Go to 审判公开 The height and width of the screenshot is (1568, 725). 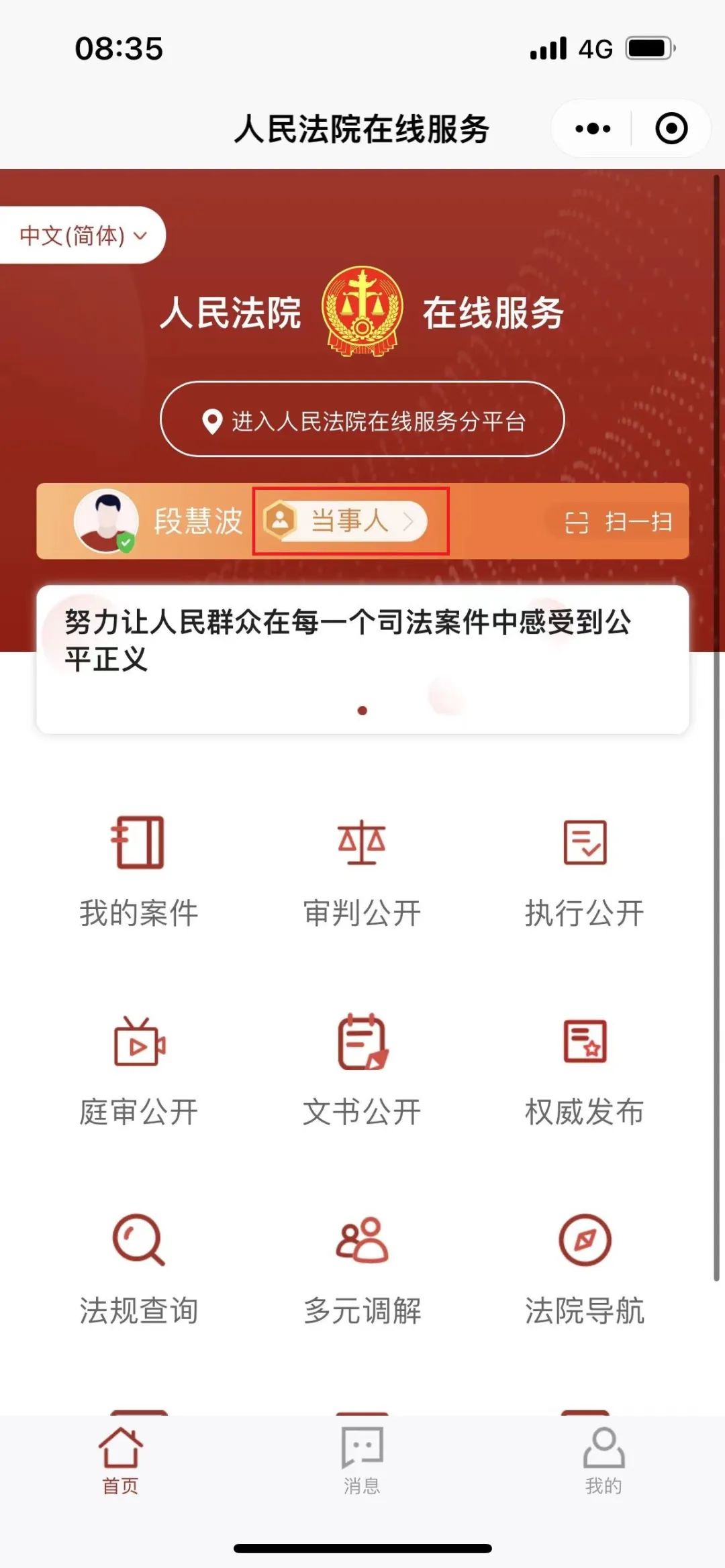[362, 870]
